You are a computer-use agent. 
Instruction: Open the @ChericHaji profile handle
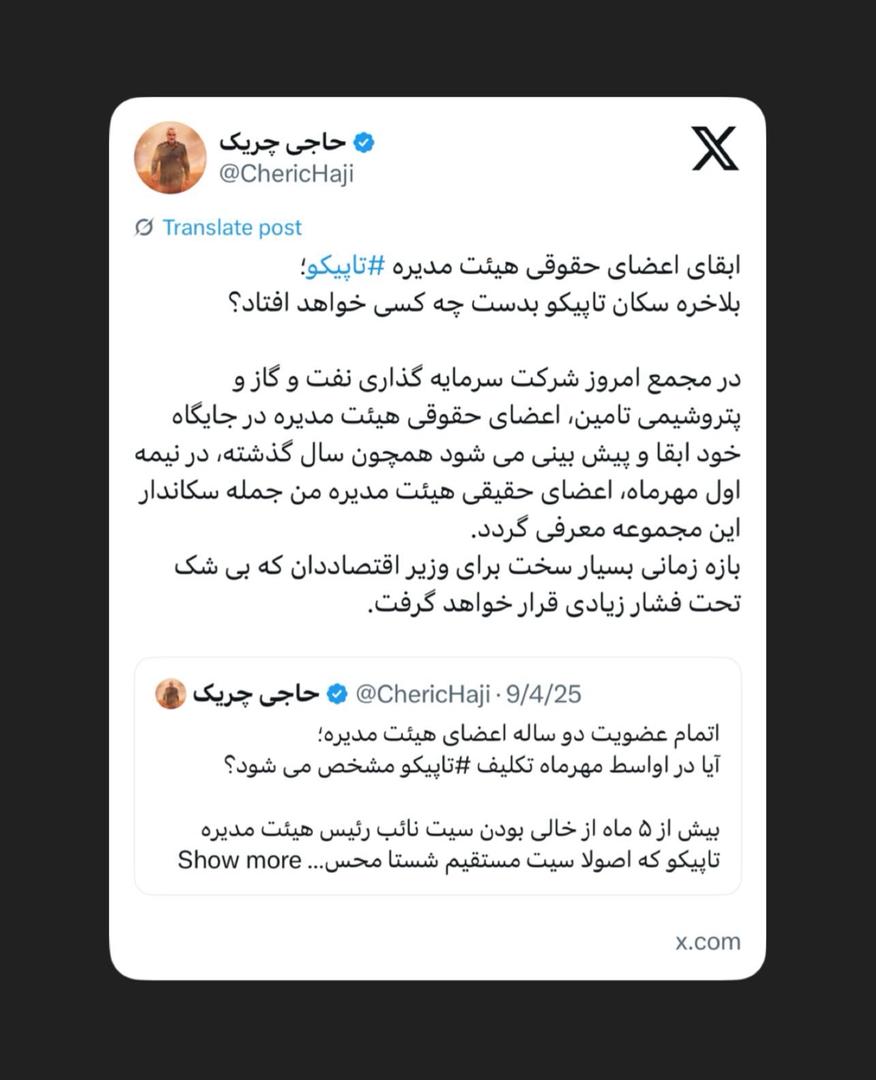pos(290,174)
